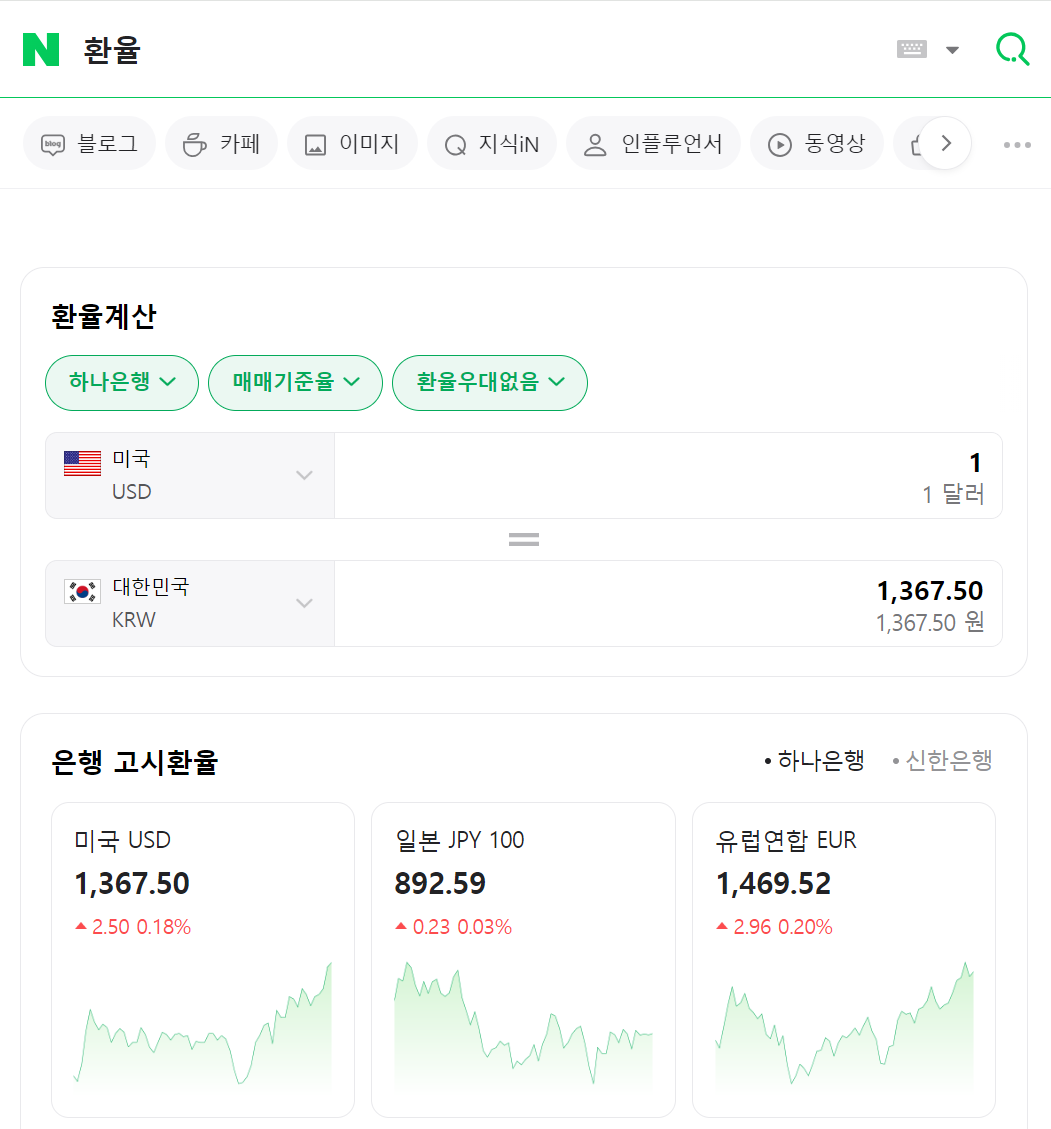The height and width of the screenshot is (1129, 1051).
Task: Switch to the 이미지 tab
Action: 352,144
